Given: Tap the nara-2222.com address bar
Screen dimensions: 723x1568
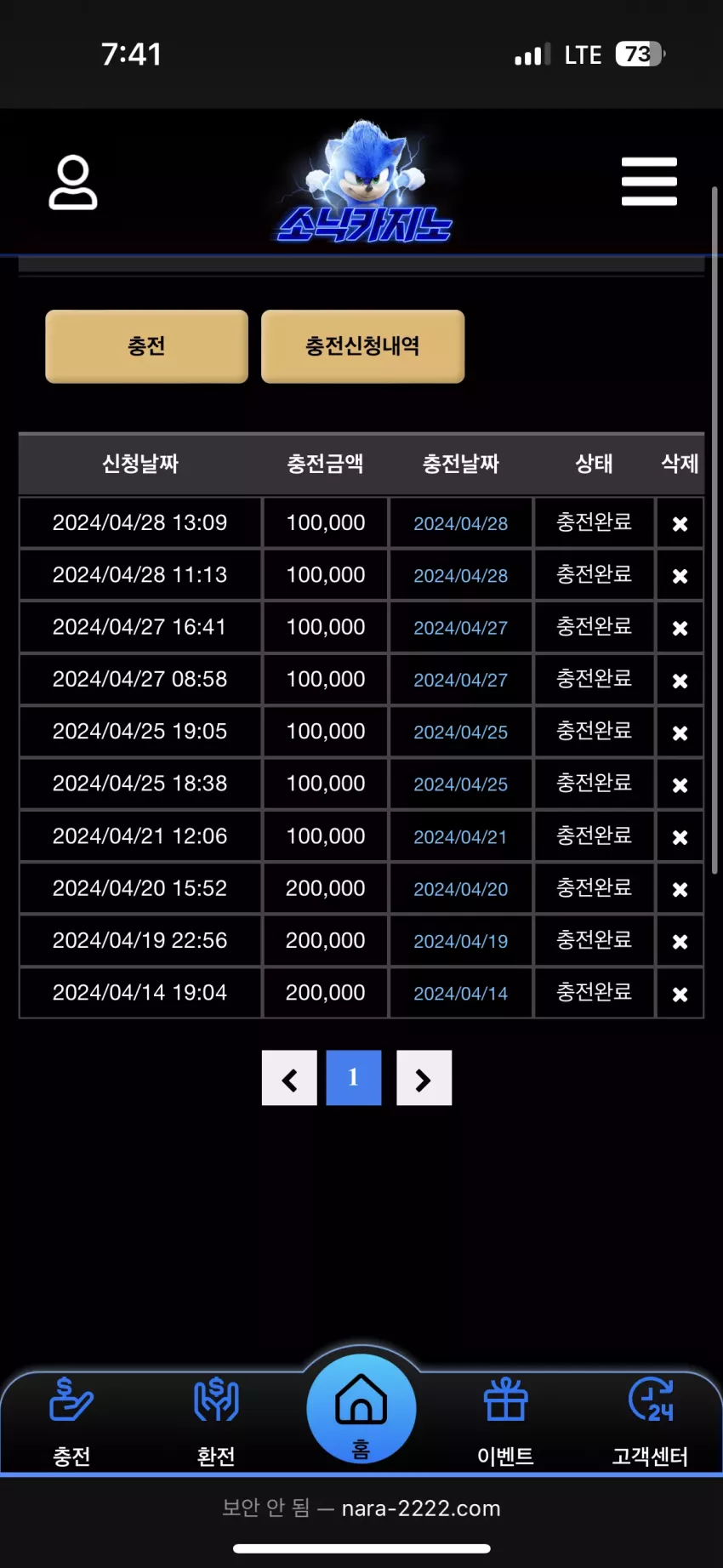Looking at the screenshot, I should point(361,1508).
